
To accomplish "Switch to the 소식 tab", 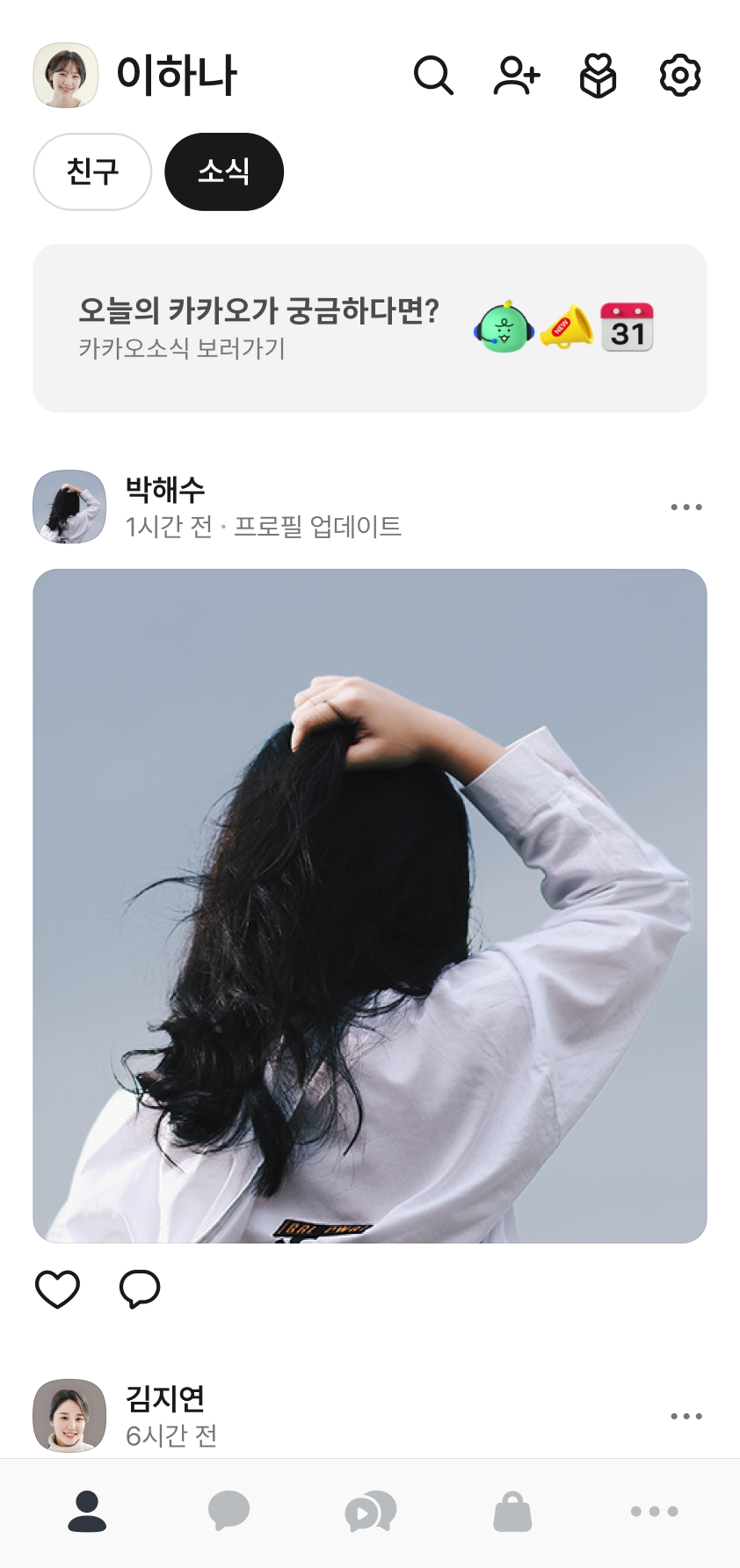I will [224, 171].
